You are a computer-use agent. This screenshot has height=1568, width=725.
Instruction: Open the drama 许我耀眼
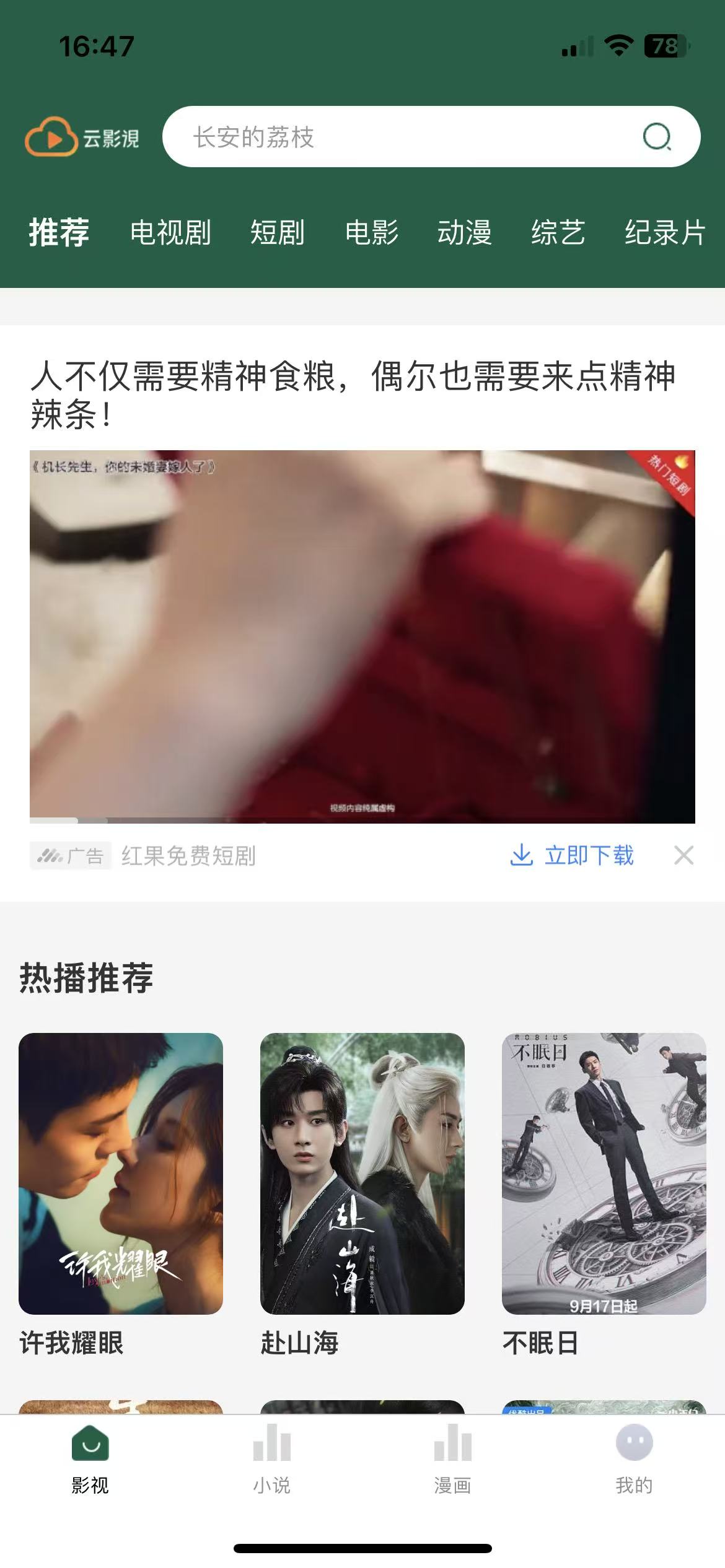(121, 1174)
